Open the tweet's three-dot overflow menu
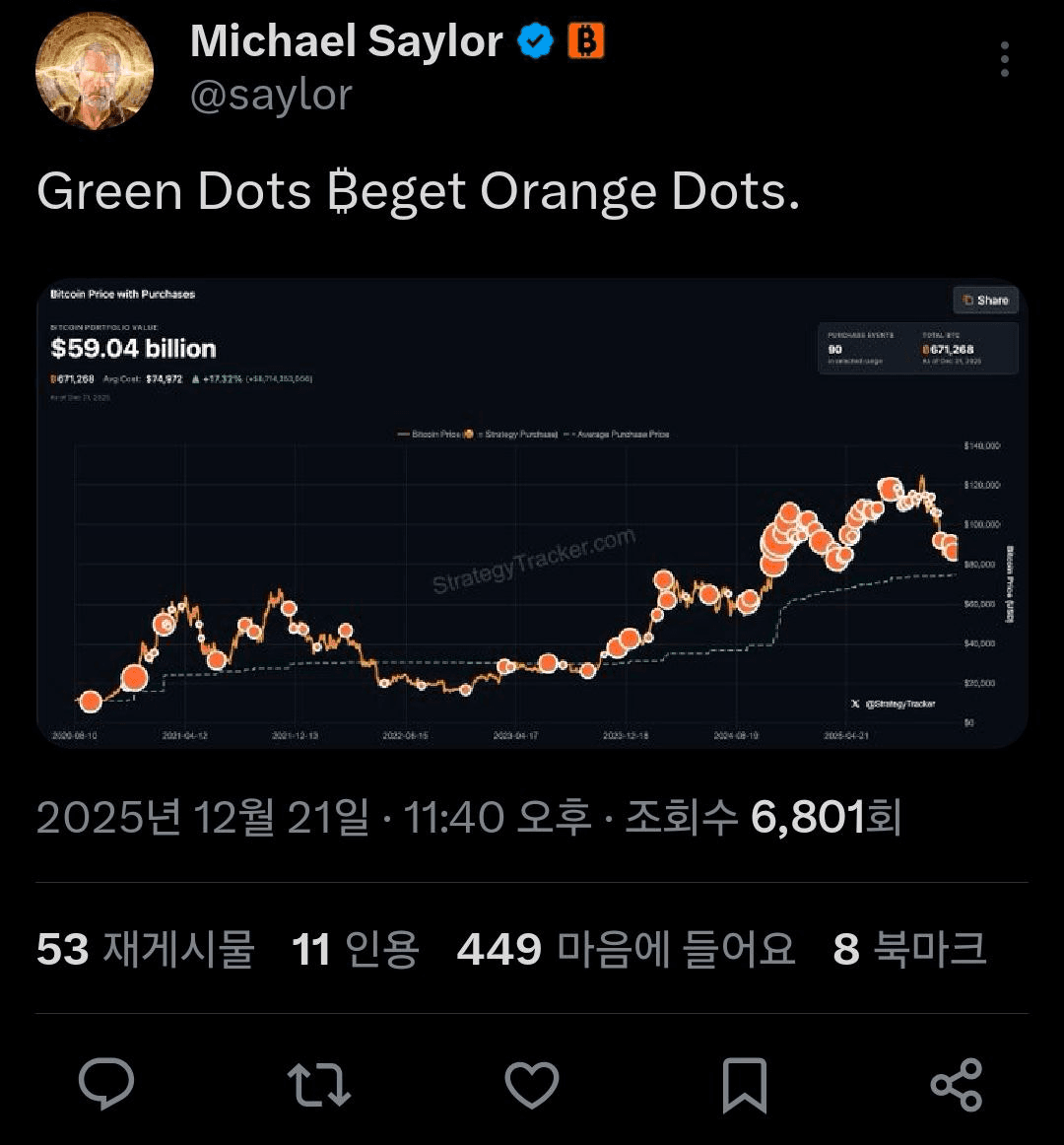The width and height of the screenshot is (1064, 1145). [x=1004, y=60]
